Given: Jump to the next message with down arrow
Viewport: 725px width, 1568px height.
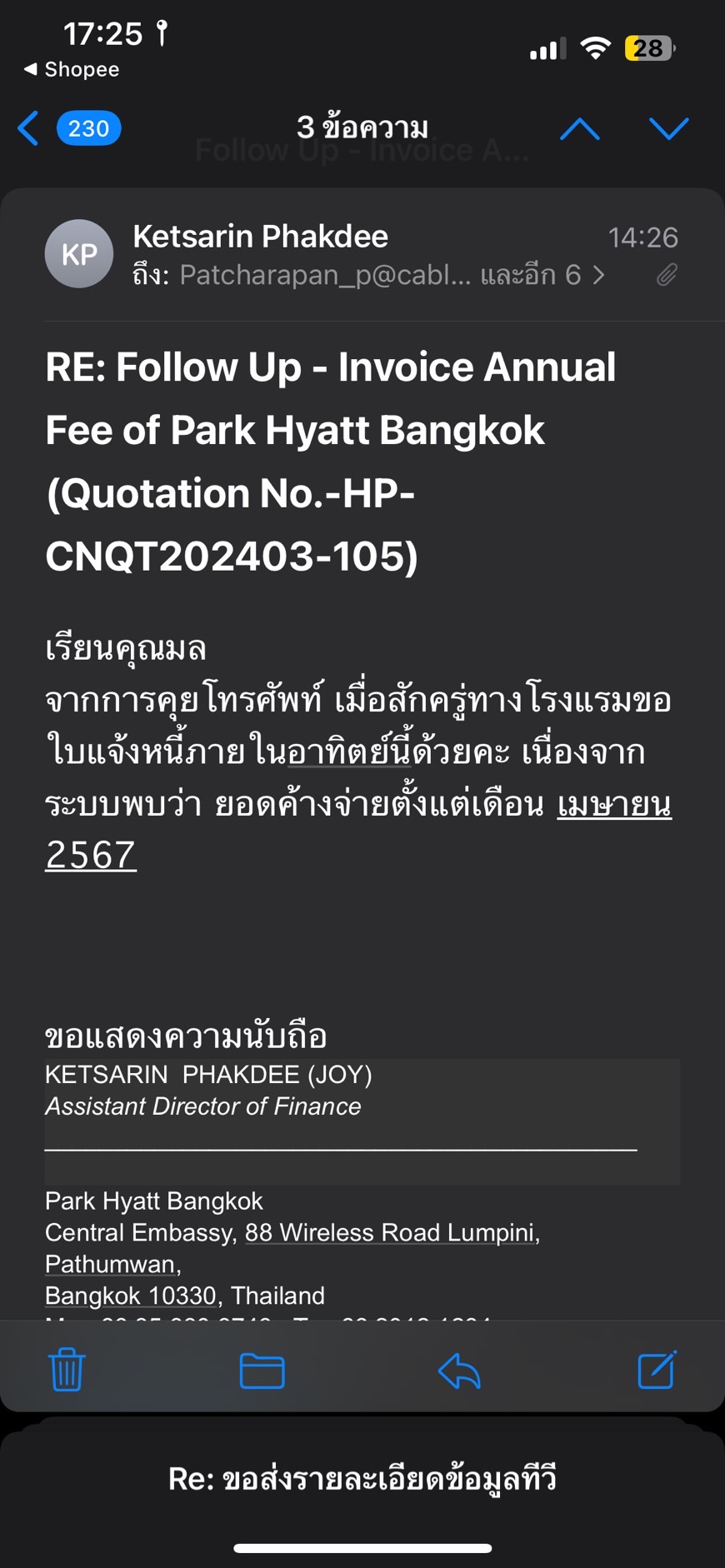Looking at the screenshot, I should point(668,128).
